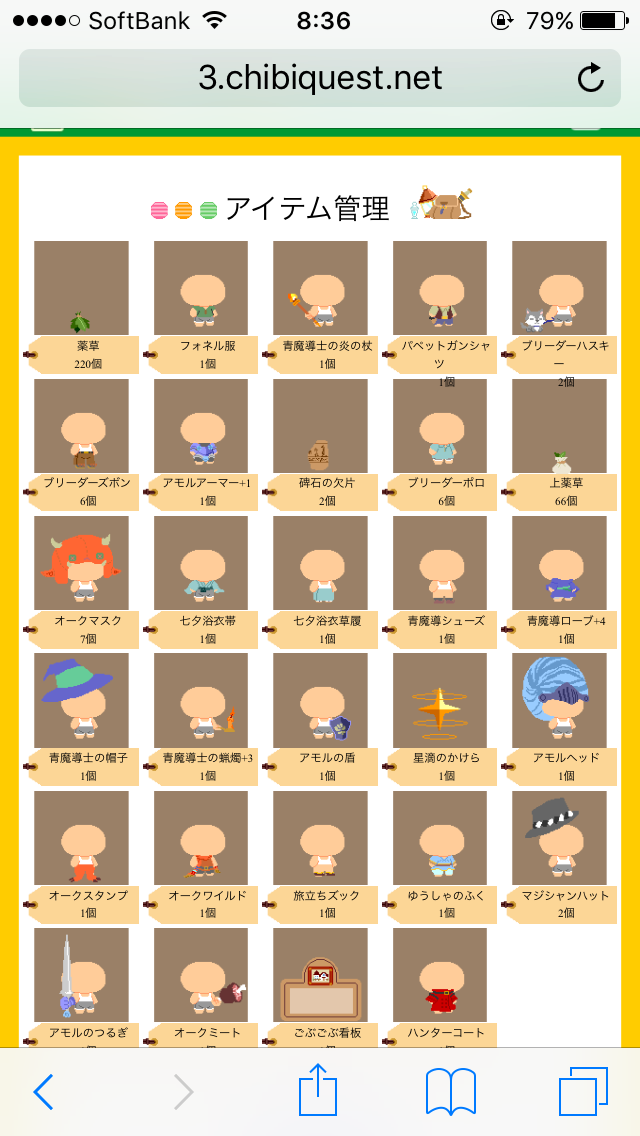Show all open Safari tabs
The height and width of the screenshot is (1136, 640).
coord(583,1092)
